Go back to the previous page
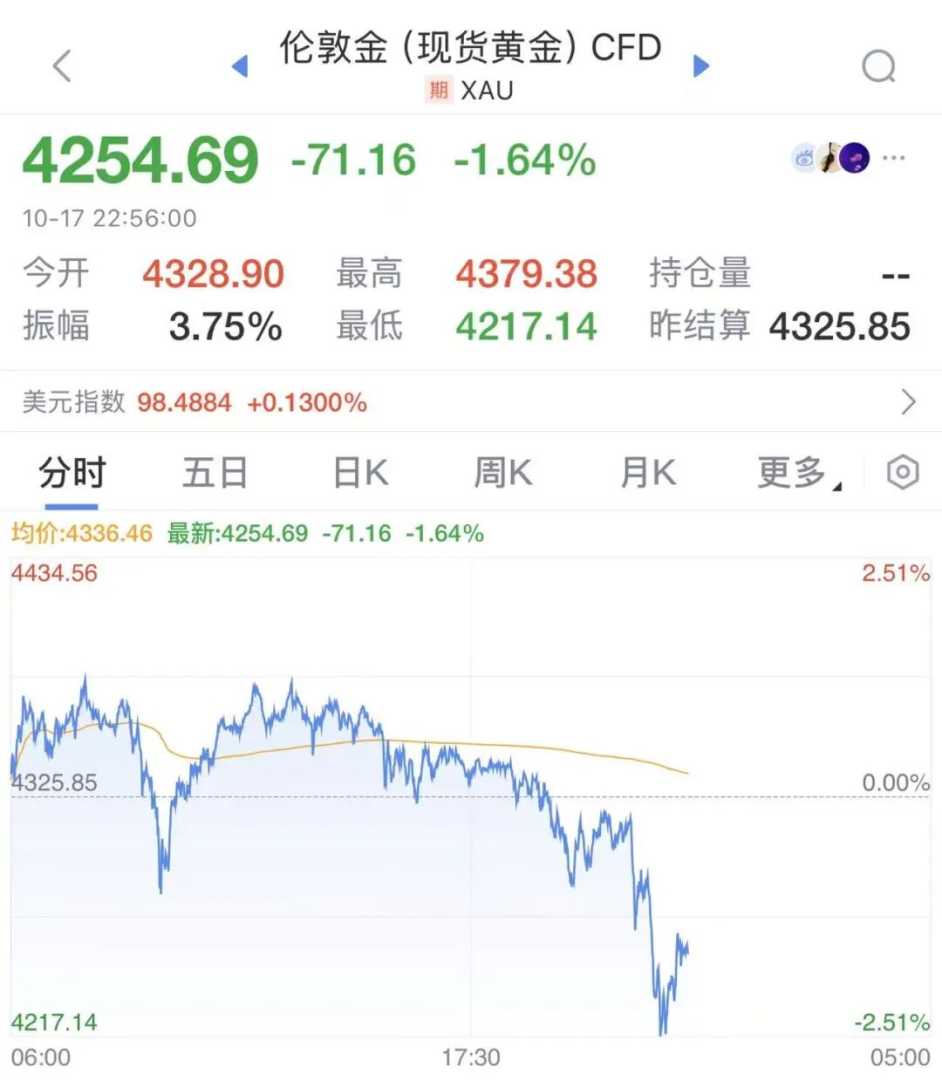 click(x=62, y=66)
